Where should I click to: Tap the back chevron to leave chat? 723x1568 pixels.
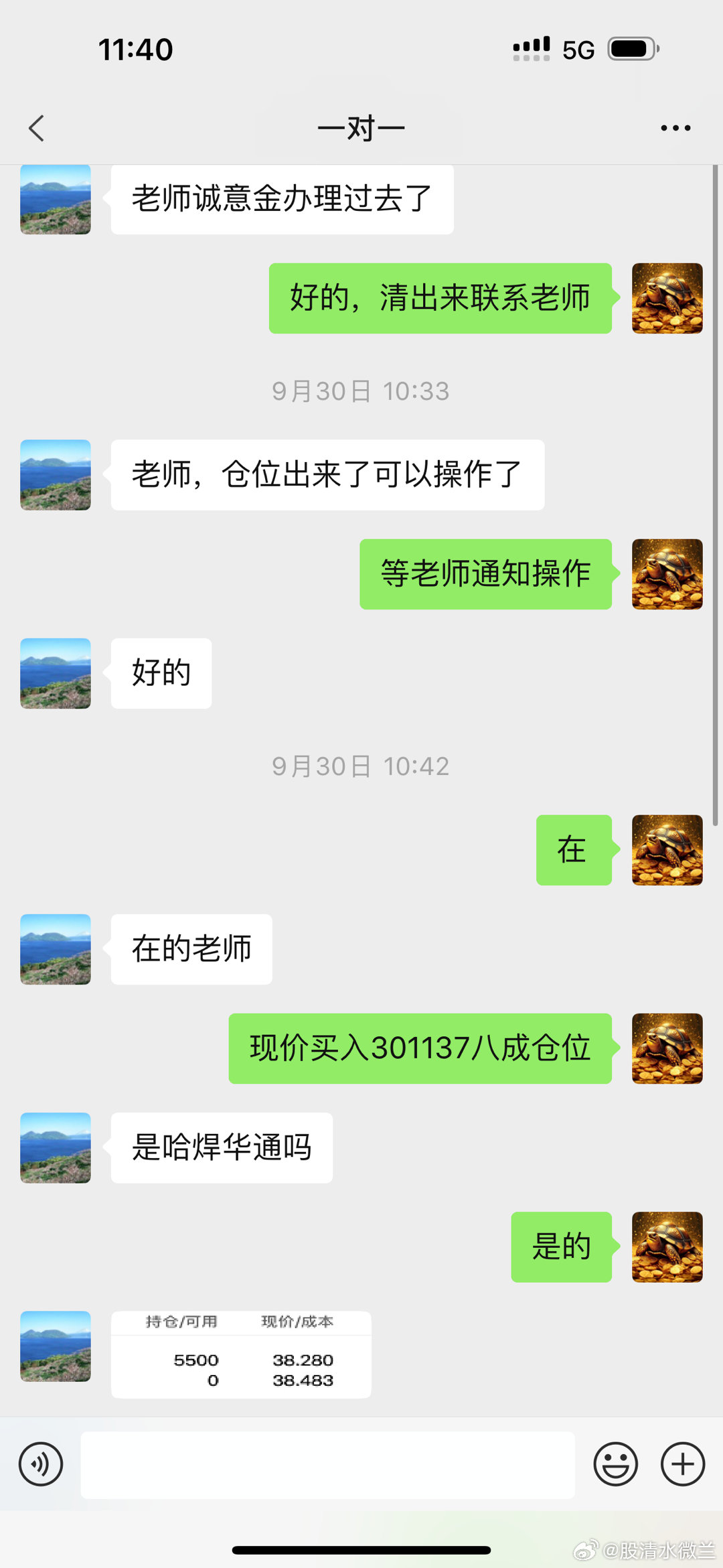coord(37,127)
